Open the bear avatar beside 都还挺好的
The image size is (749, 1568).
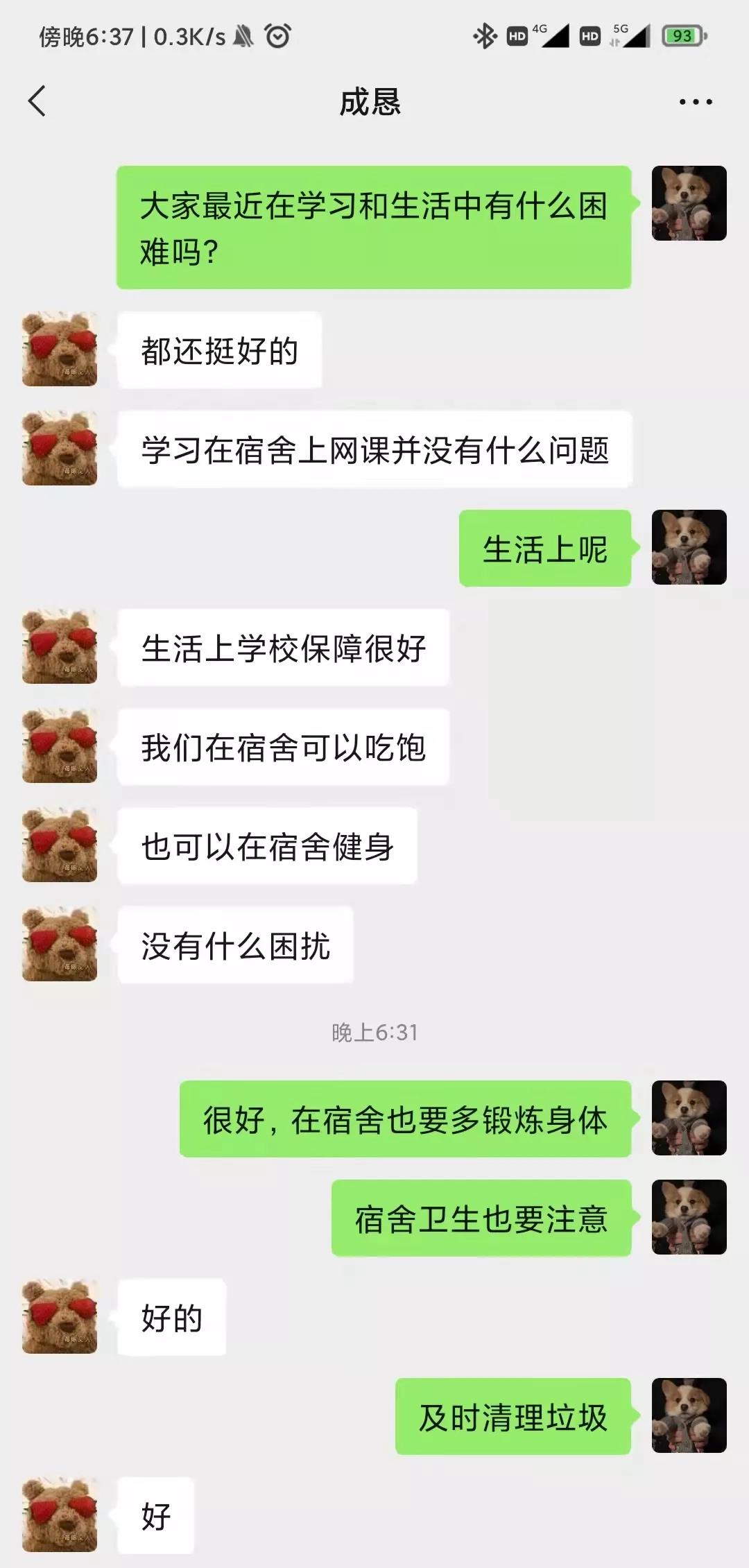click(x=60, y=349)
